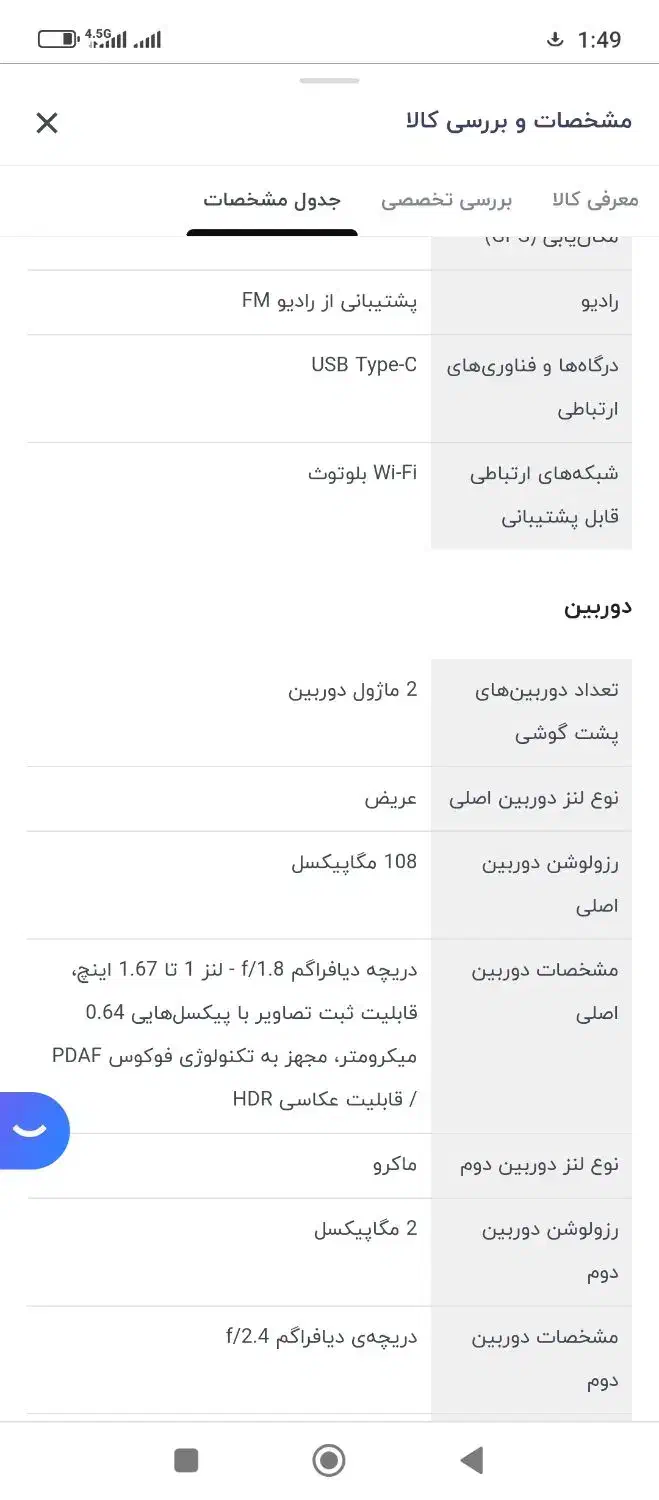Tap the system home button
Image resolution: width=659 pixels, height=1500 pixels.
(x=329, y=1461)
